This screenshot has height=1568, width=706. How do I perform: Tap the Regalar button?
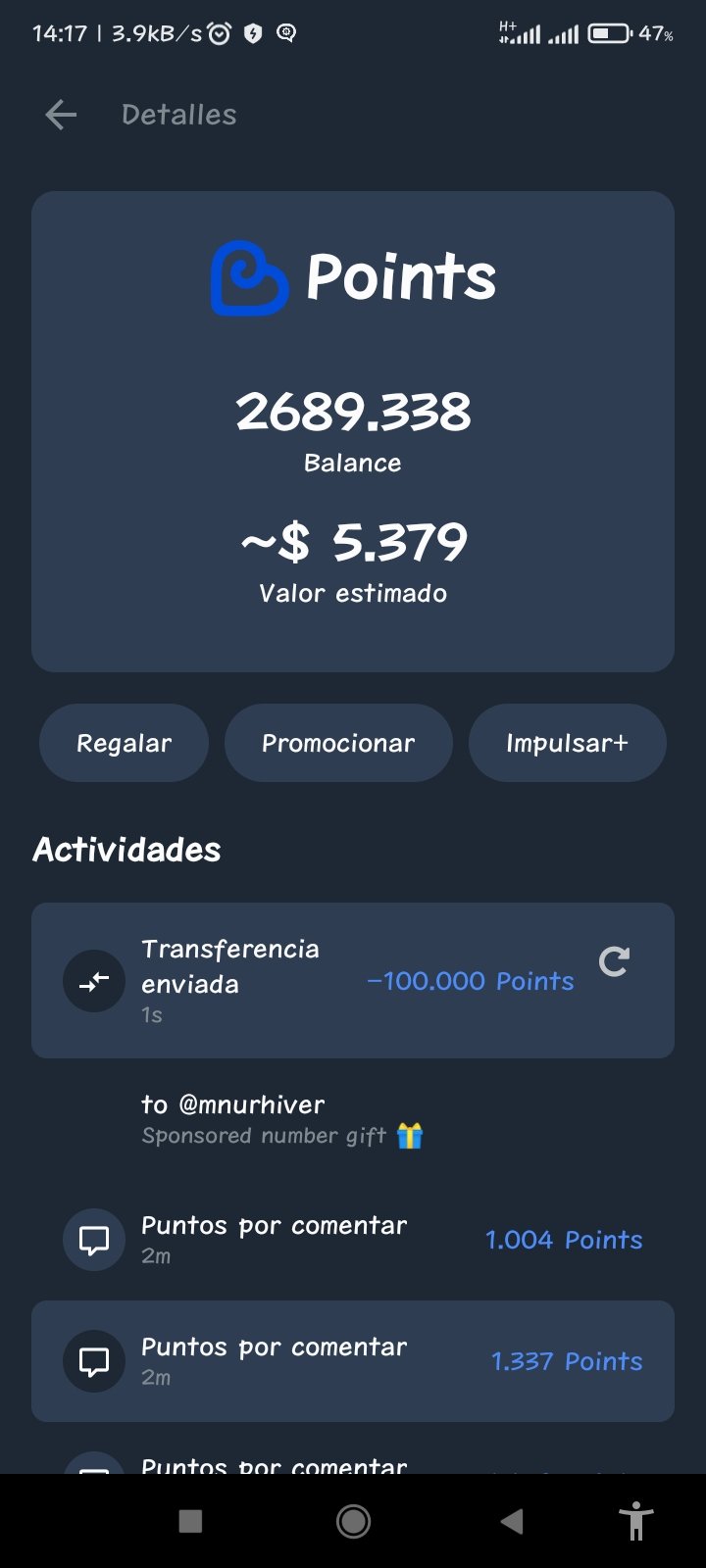124,743
